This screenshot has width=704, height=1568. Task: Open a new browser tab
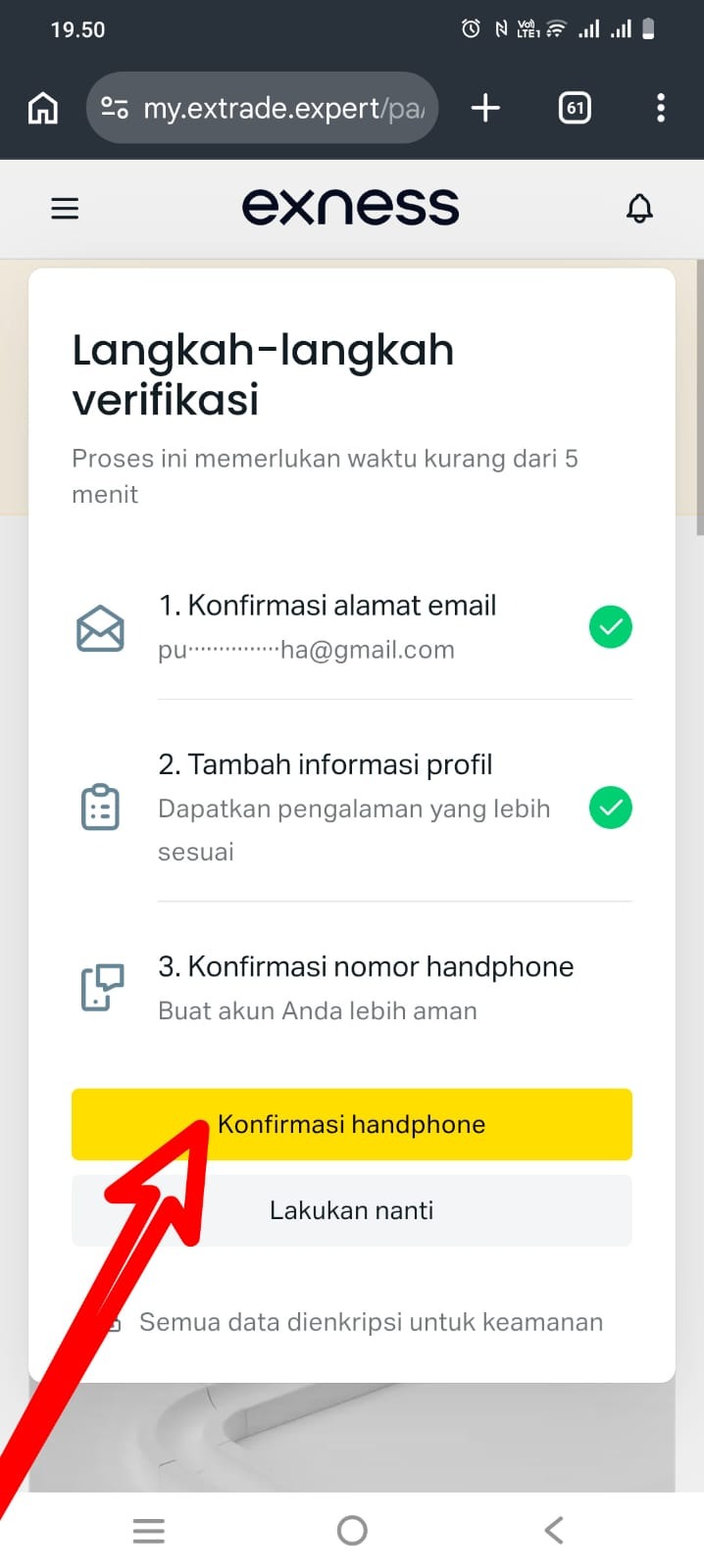(x=485, y=108)
